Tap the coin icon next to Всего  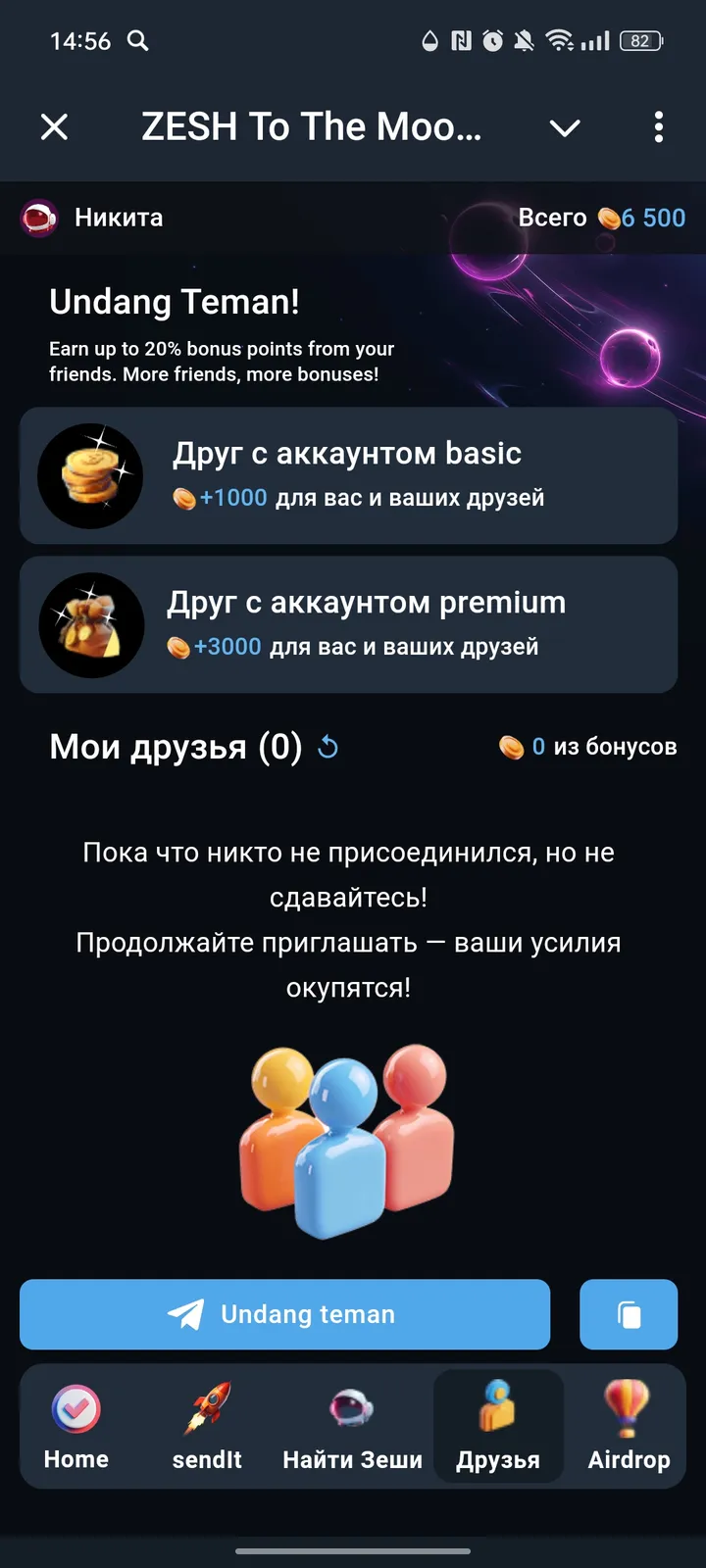click(610, 218)
